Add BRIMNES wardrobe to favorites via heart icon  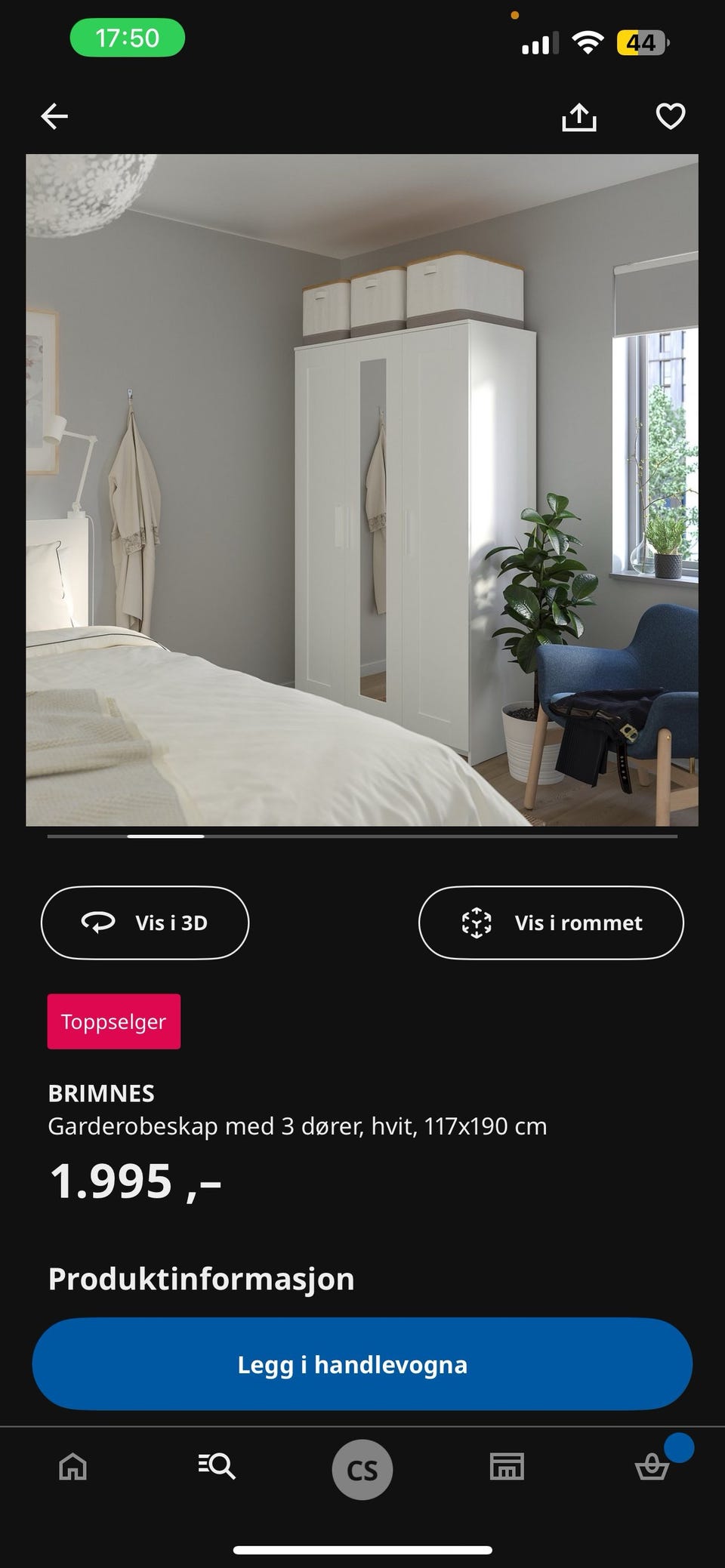[669, 117]
